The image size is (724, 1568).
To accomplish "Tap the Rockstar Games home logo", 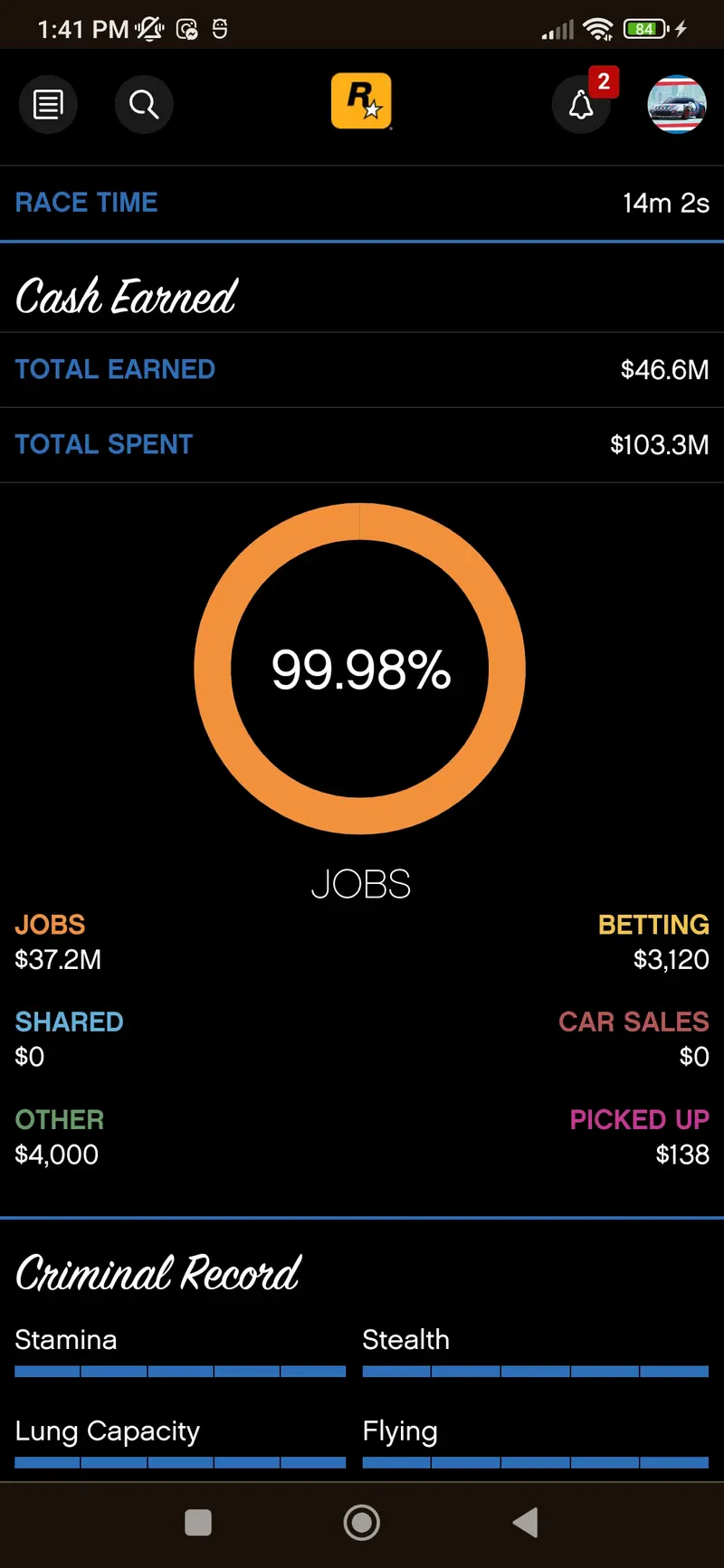I will [x=361, y=101].
